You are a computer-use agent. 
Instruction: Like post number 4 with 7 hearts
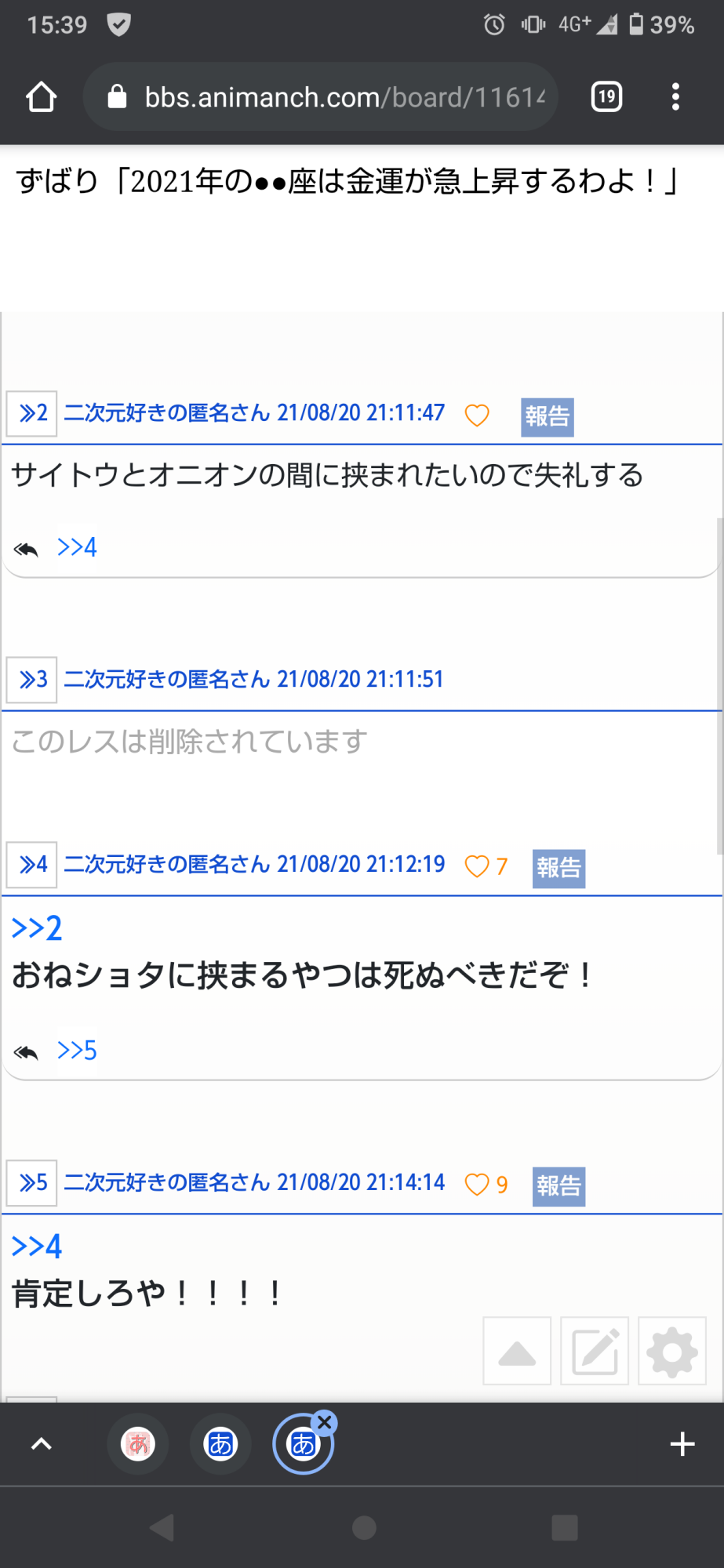coord(486,866)
